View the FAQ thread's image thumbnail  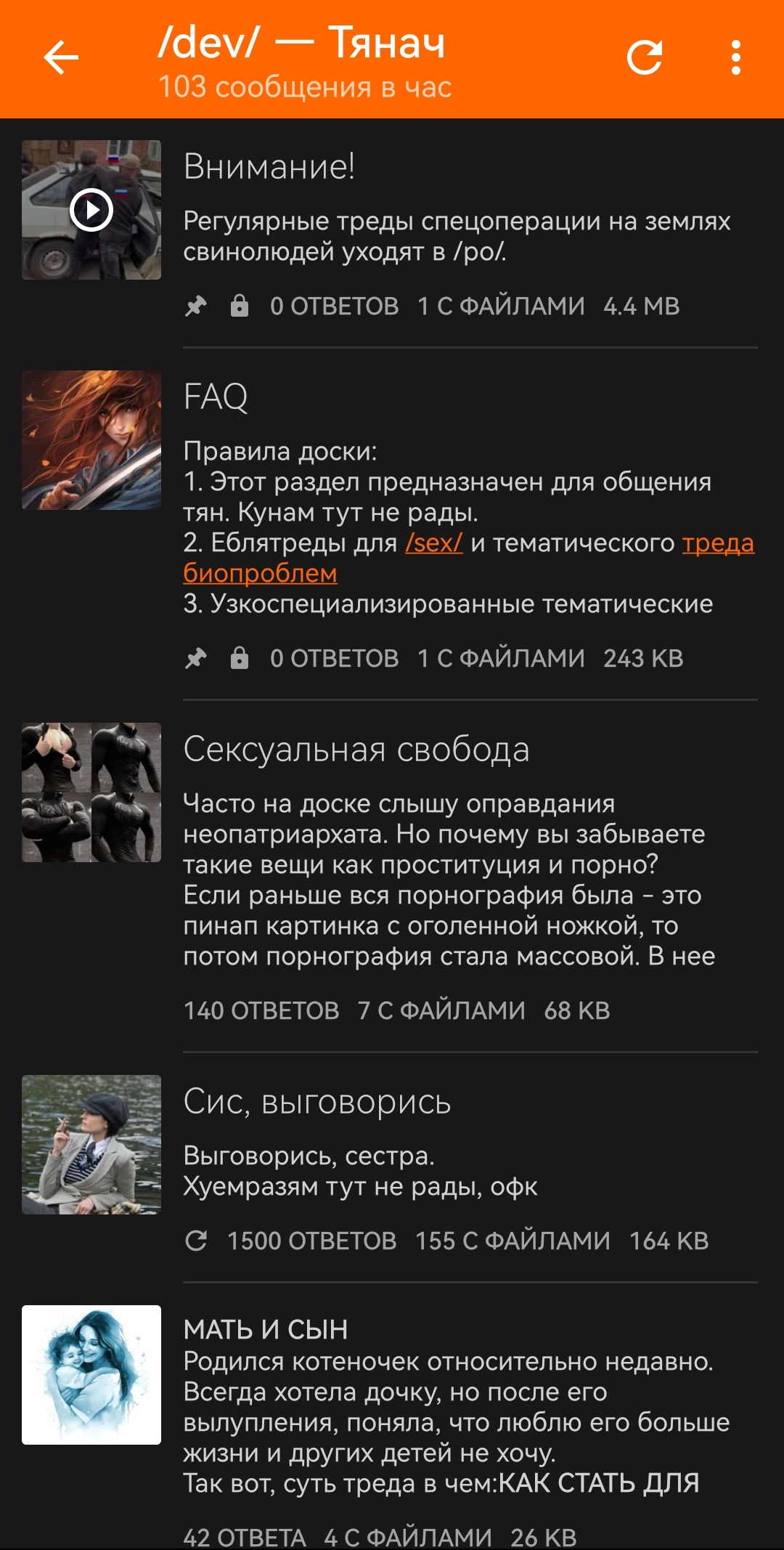point(91,440)
